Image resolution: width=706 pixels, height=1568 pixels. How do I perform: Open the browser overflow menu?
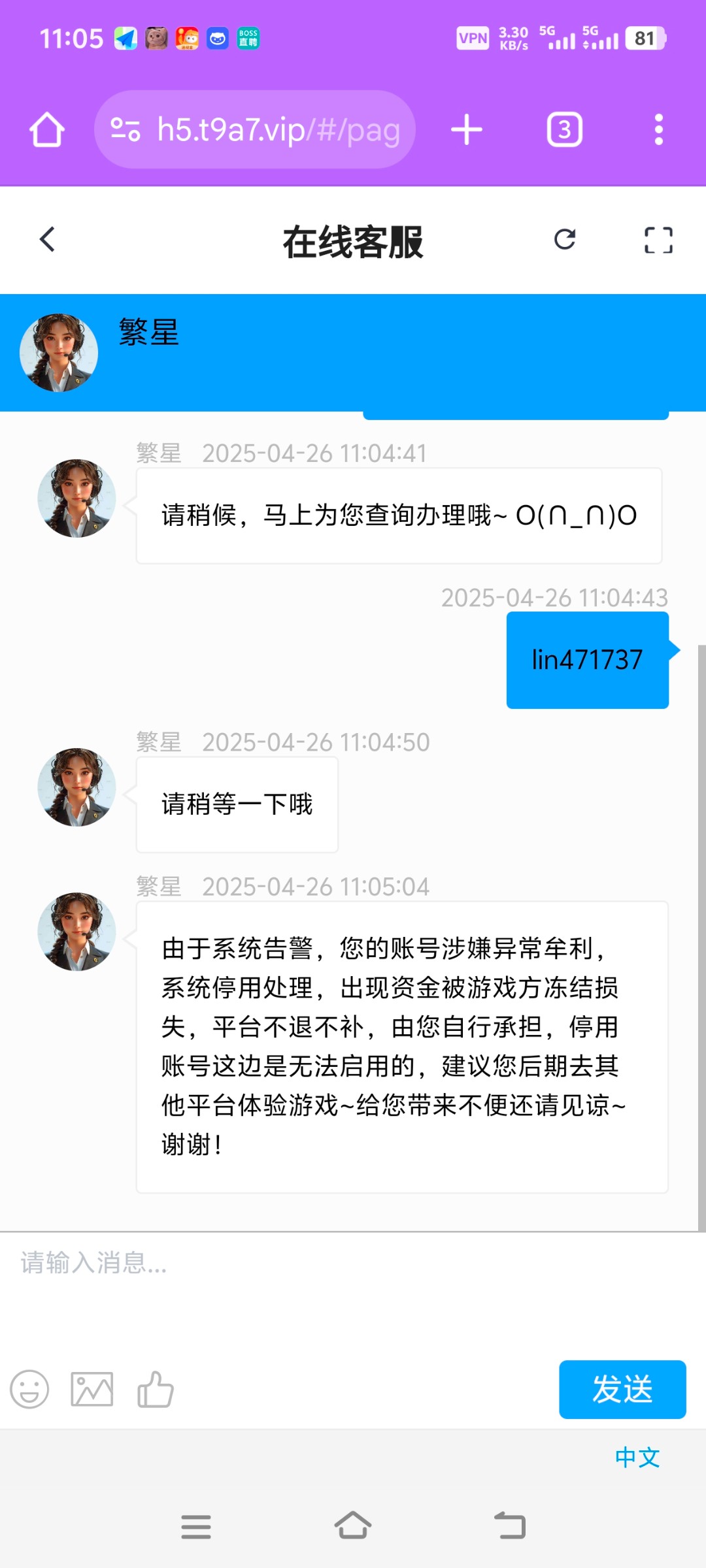pos(658,129)
